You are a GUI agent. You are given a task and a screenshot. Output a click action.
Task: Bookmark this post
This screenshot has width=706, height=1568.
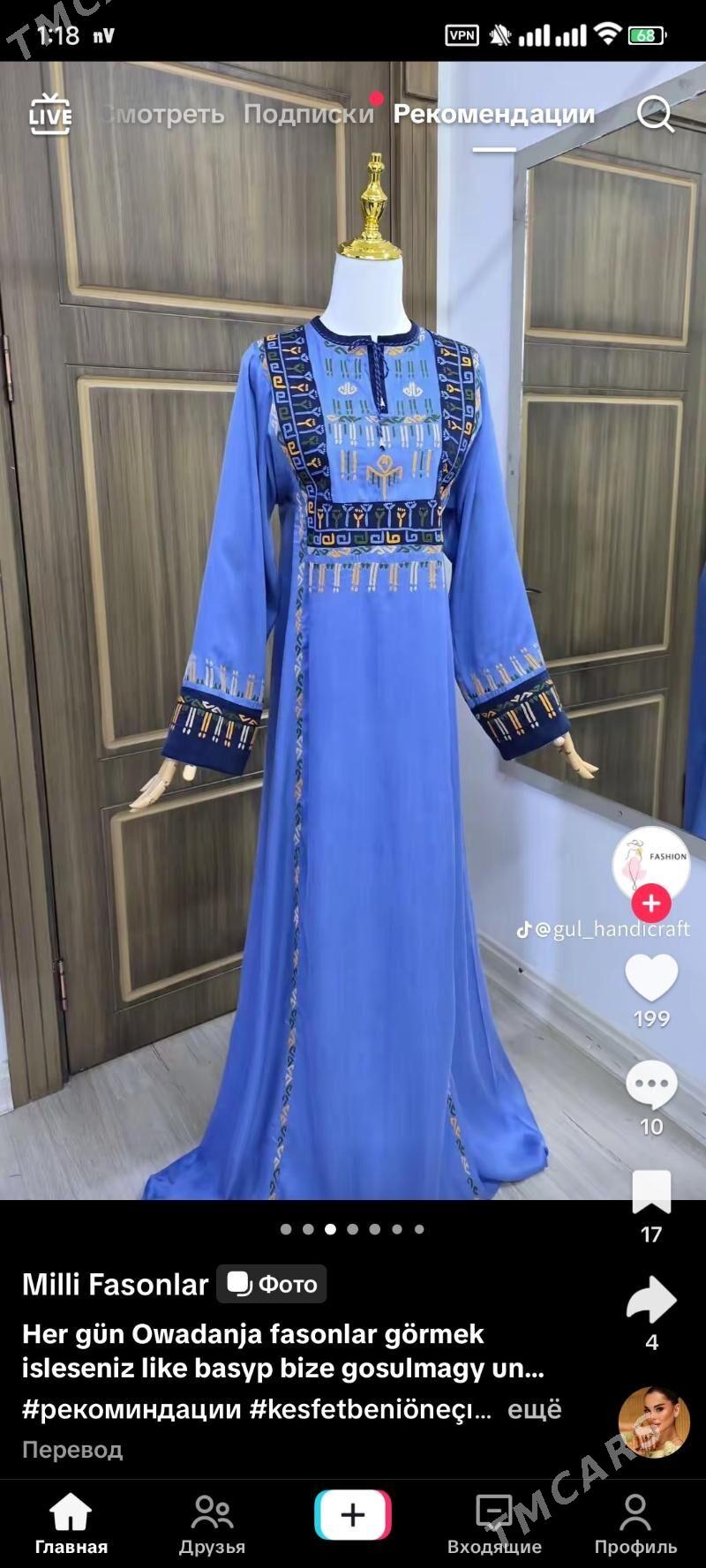651,1193
